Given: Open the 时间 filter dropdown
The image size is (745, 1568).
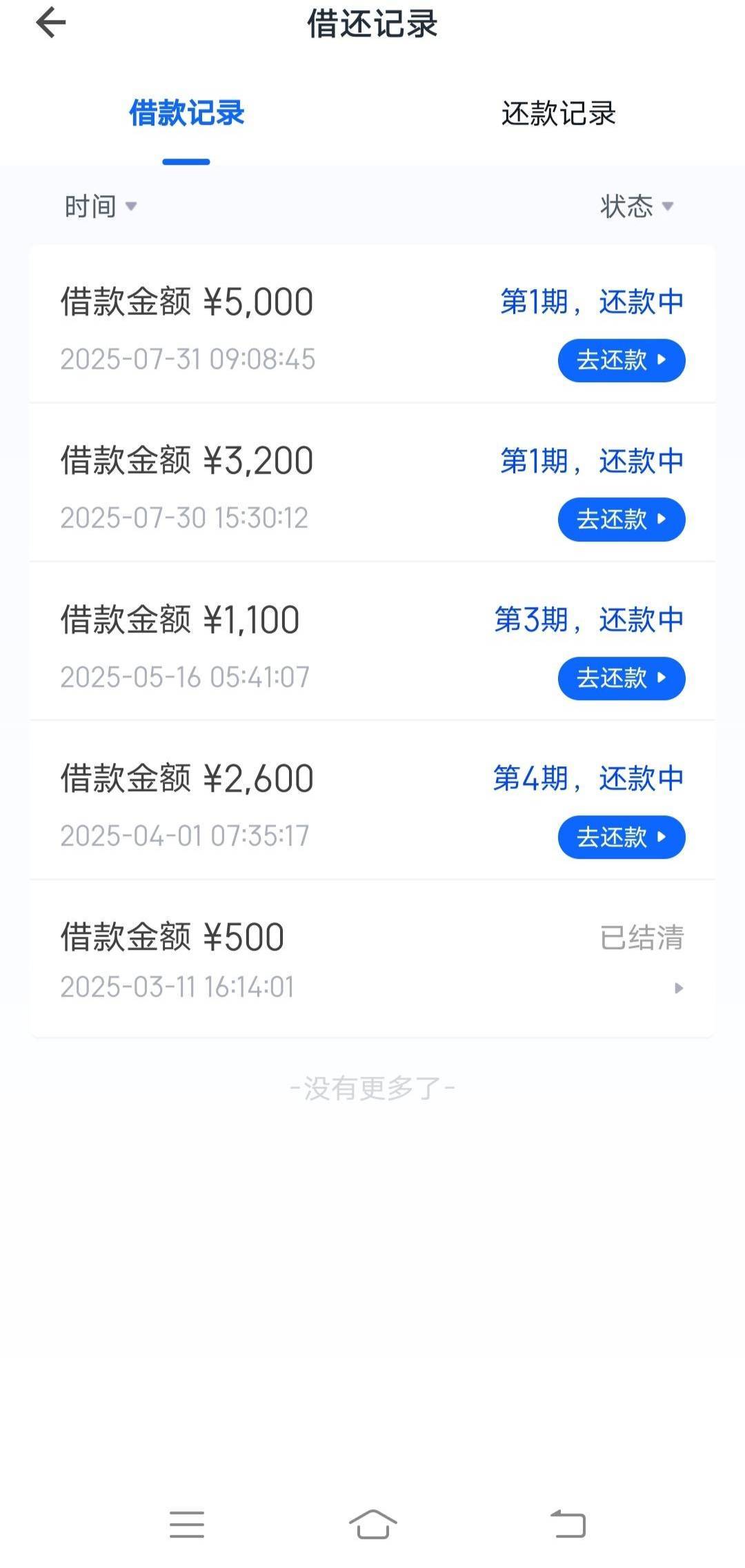Looking at the screenshot, I should [101, 206].
